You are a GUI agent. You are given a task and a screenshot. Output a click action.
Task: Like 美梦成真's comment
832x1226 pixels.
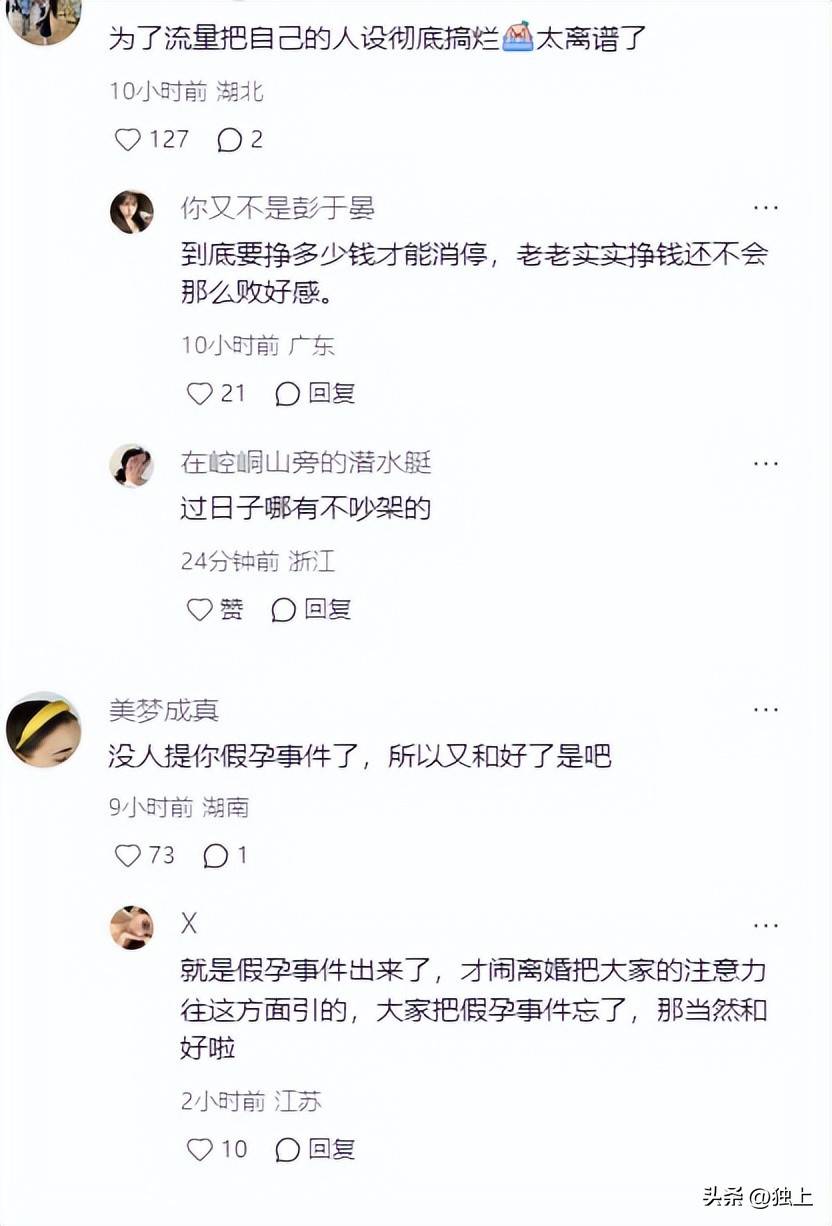coord(128,856)
